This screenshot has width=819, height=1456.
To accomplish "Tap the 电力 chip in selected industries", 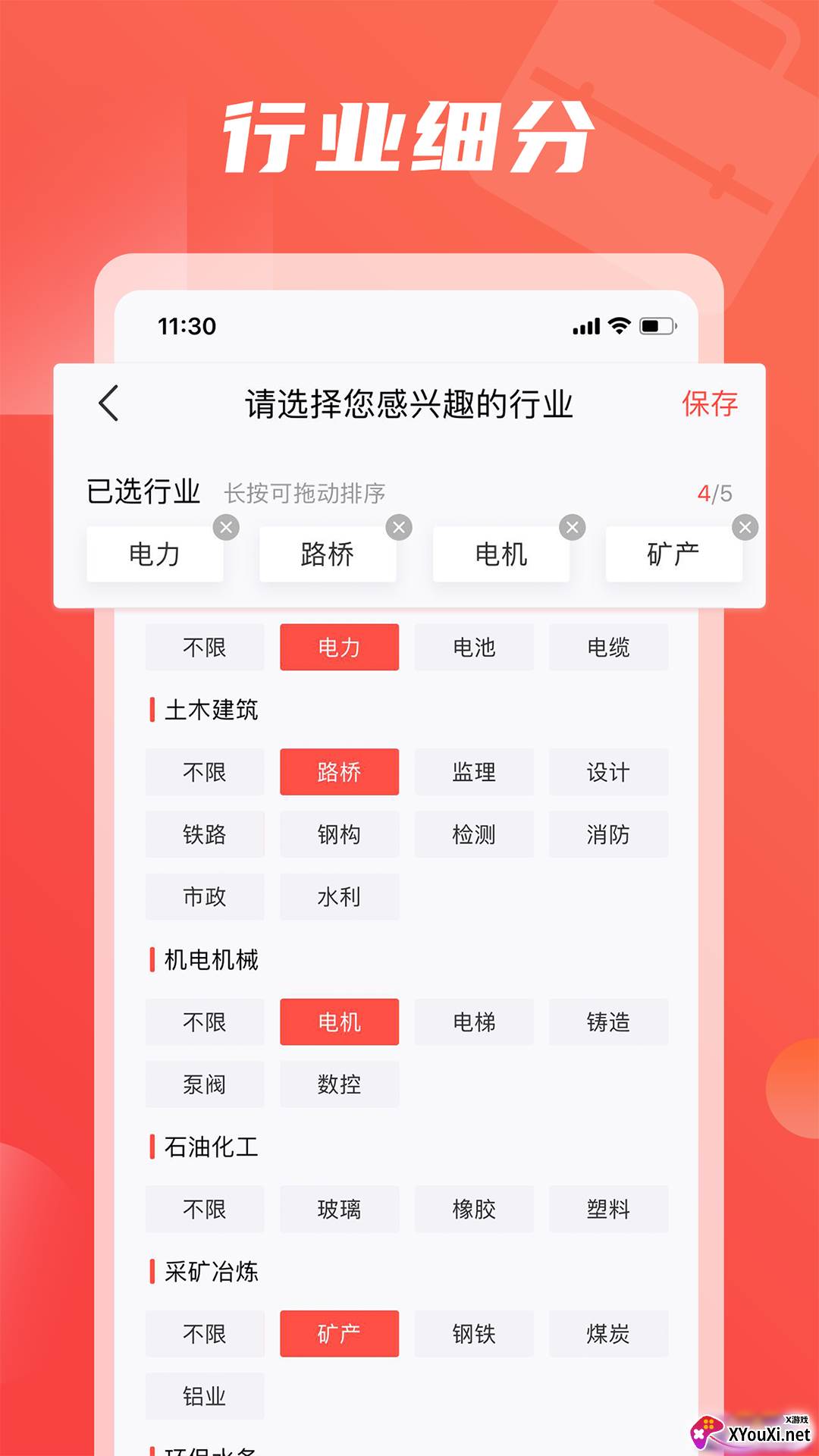I will [155, 554].
